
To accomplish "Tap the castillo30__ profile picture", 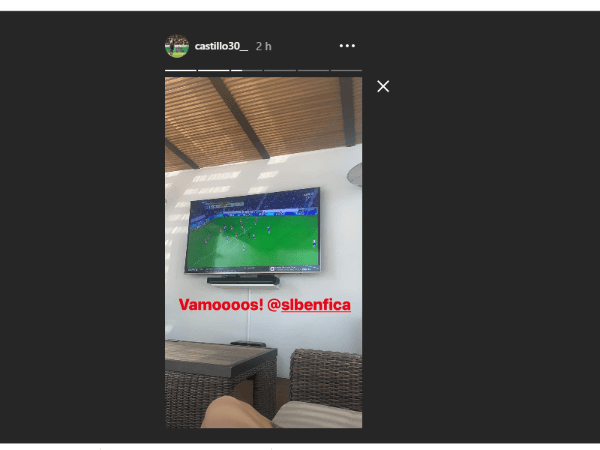I will pos(177,46).
